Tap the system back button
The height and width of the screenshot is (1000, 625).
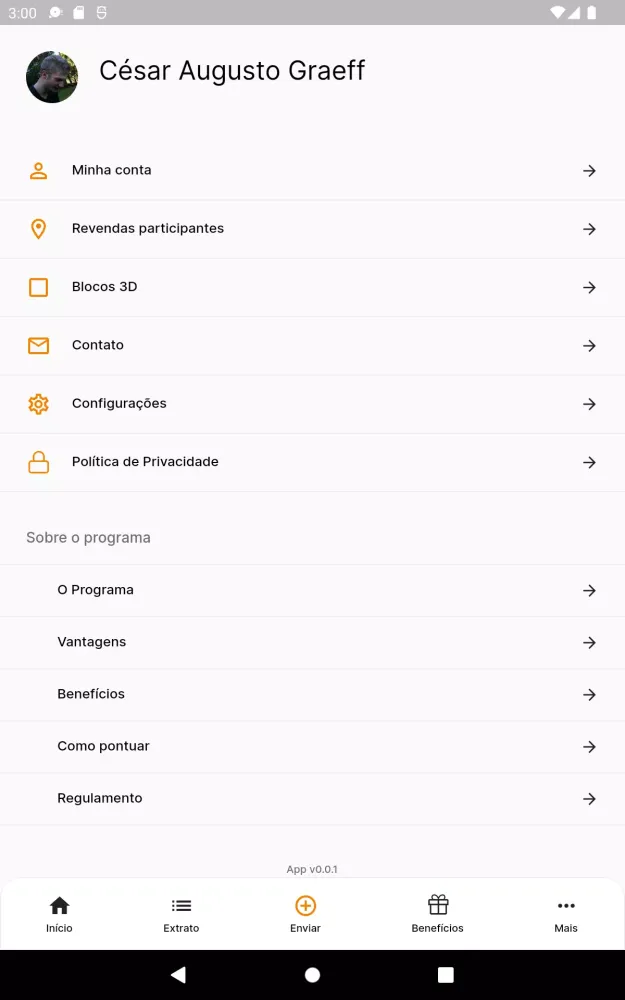click(x=178, y=975)
